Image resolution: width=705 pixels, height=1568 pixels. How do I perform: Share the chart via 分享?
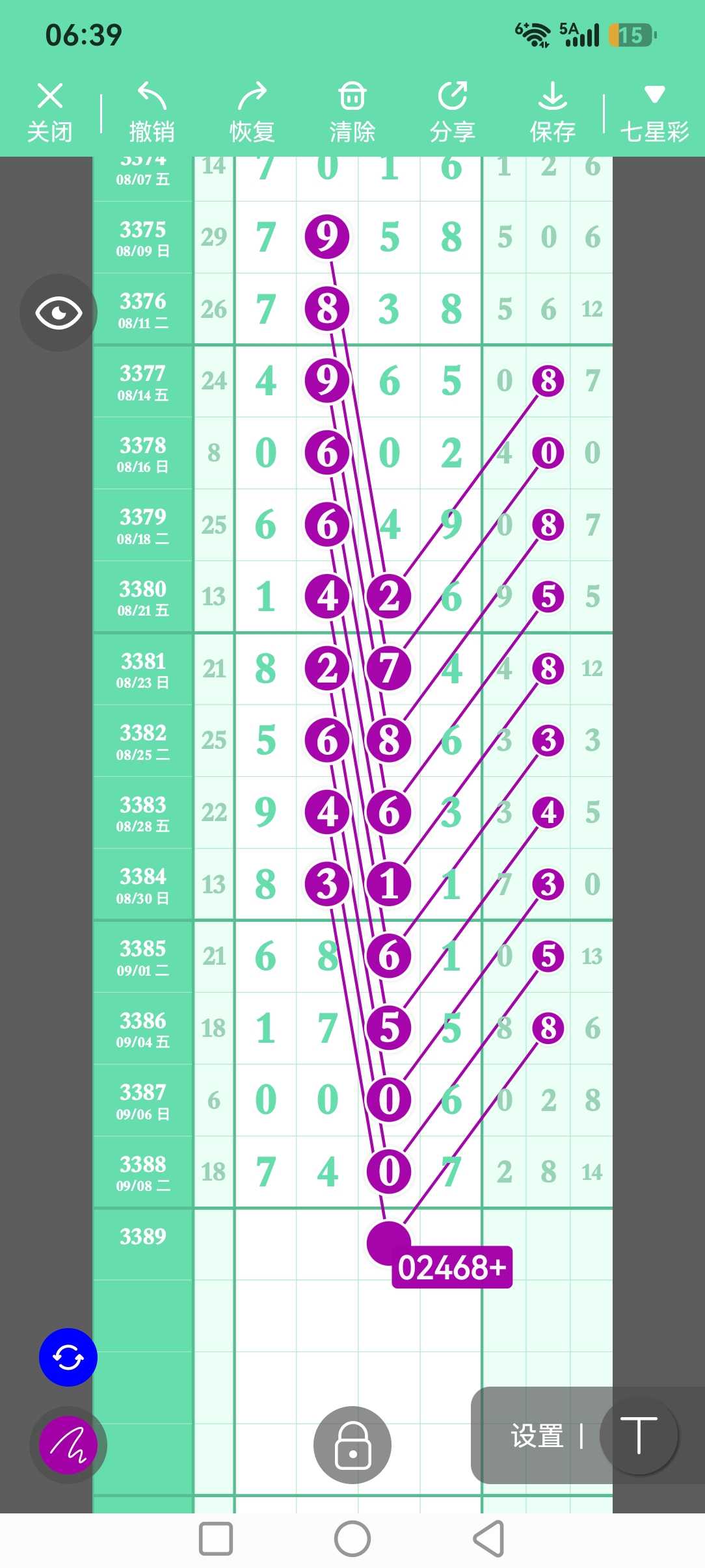pyautogui.click(x=452, y=112)
